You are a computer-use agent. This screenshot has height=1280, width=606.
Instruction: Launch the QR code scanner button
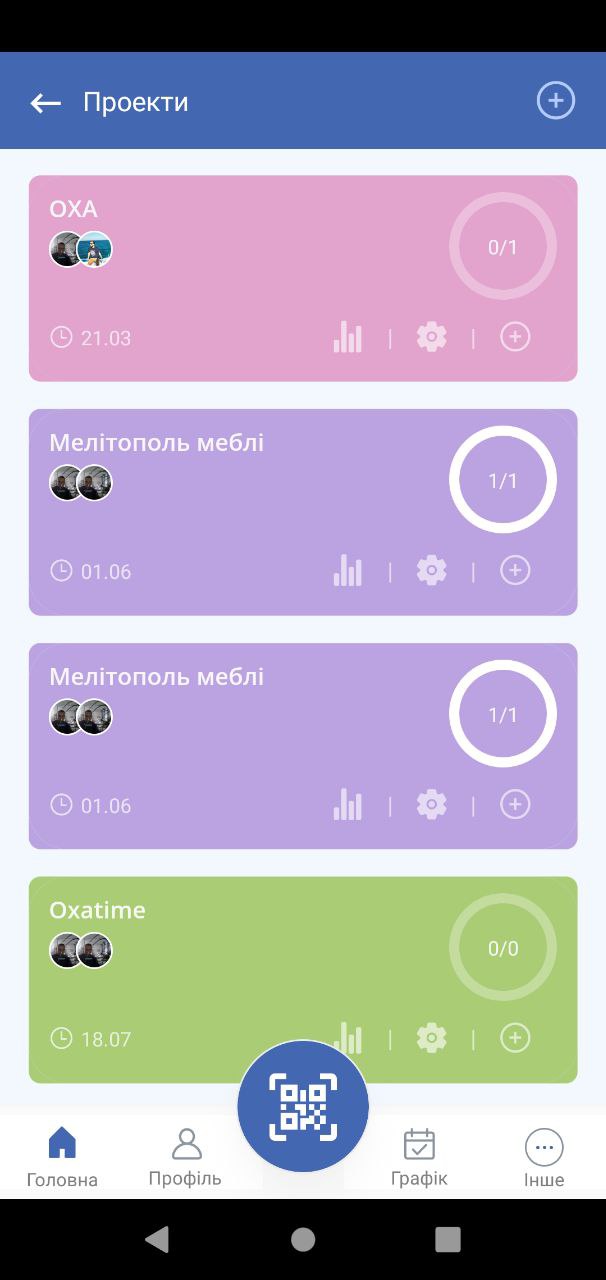[303, 1106]
